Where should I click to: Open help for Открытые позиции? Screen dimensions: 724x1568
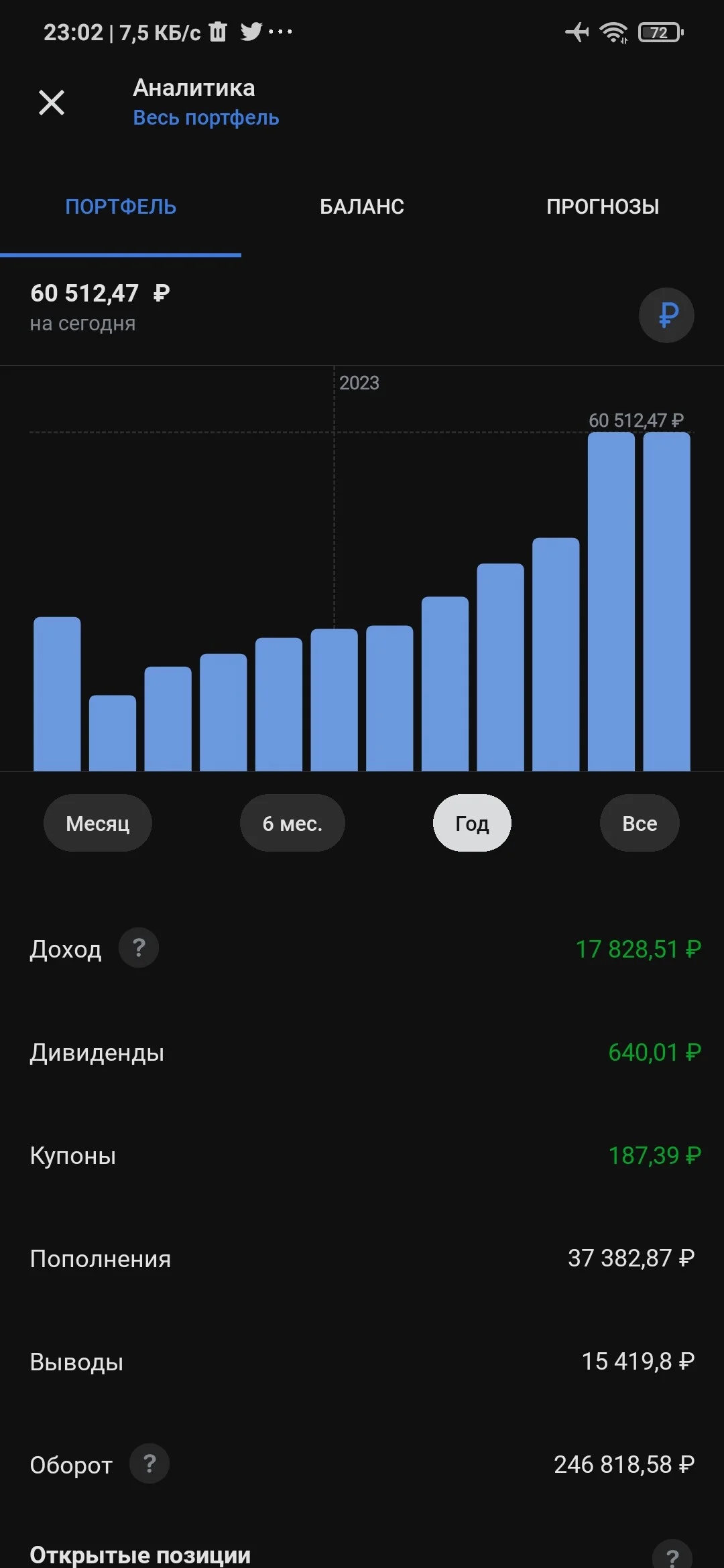[672, 1556]
